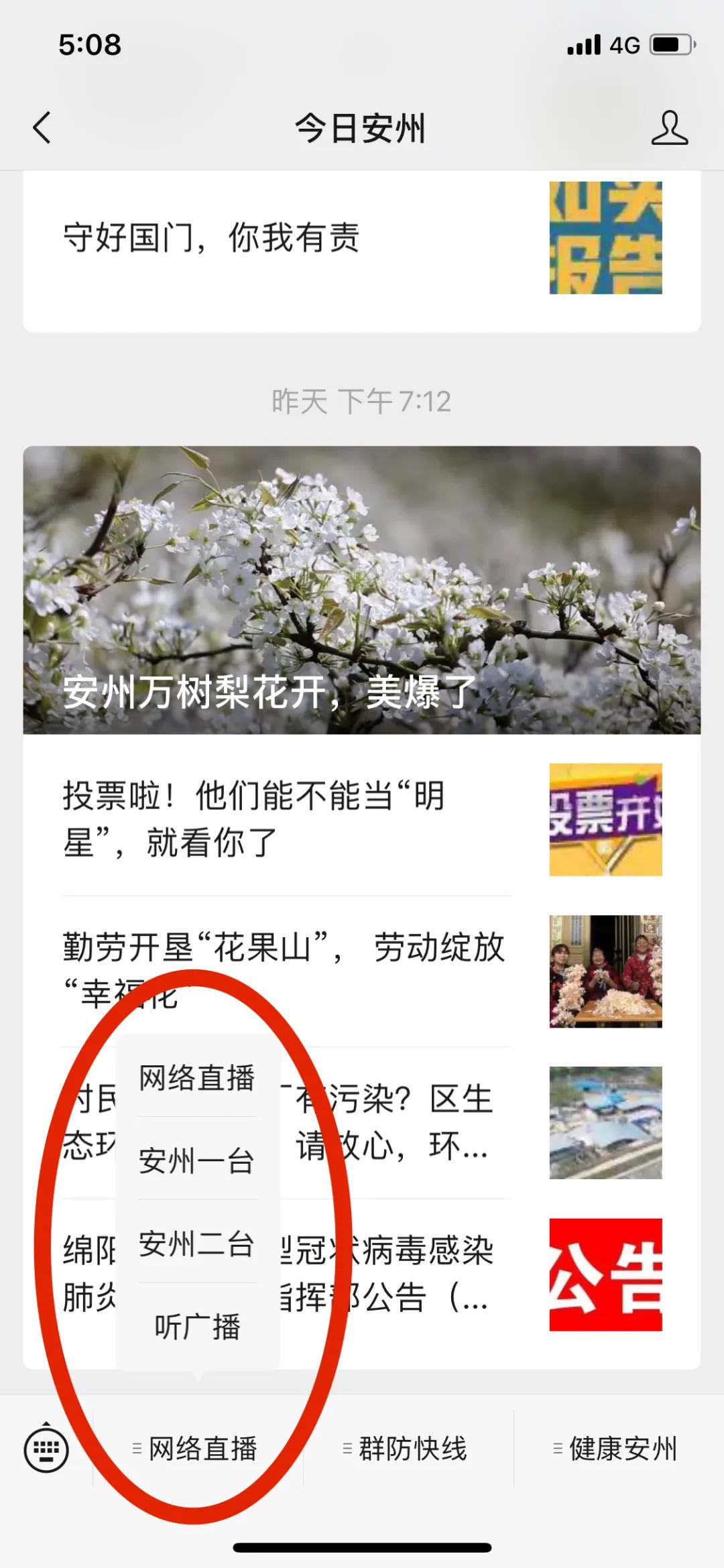
Task: Open the 健康安州 bottom menu
Action: point(618,1449)
